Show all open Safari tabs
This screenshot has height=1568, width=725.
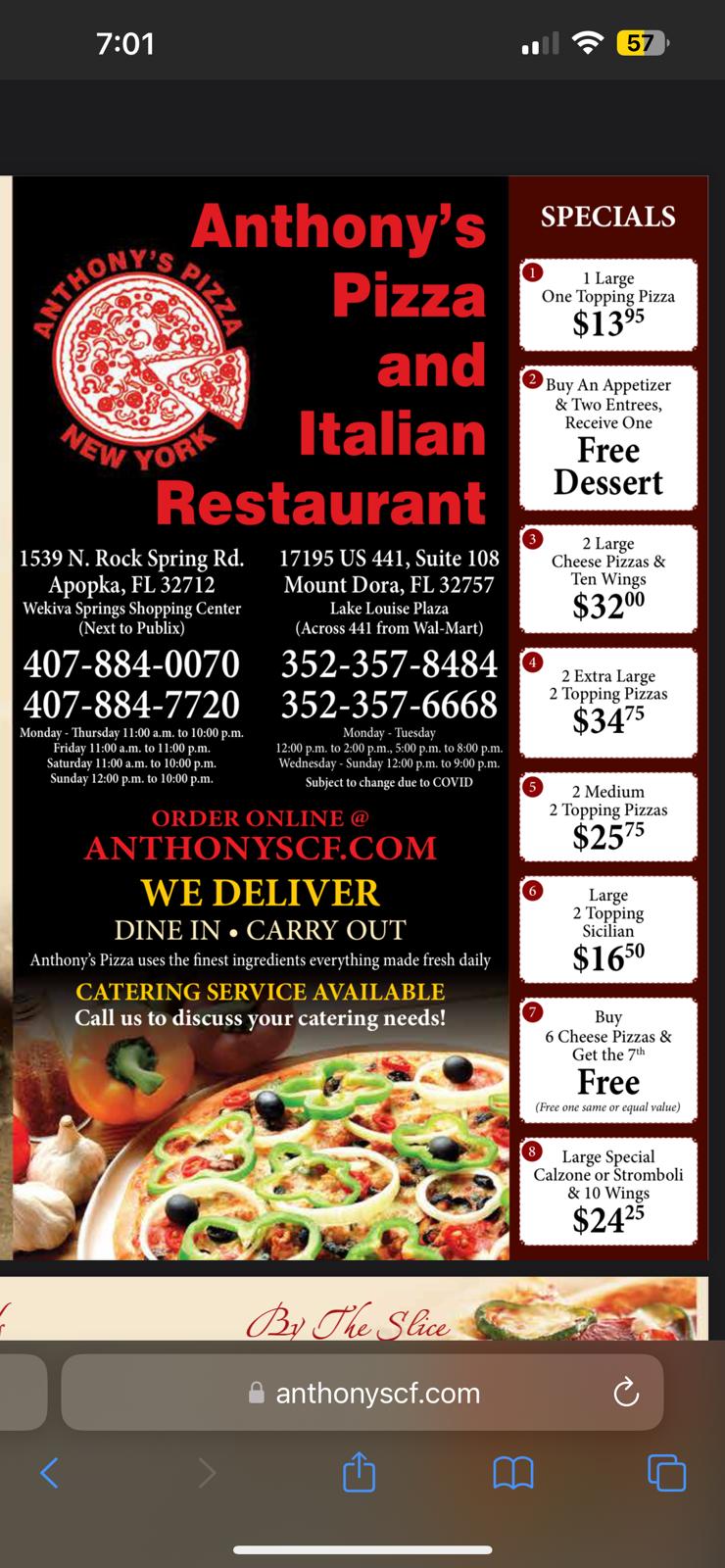pyautogui.click(x=666, y=1472)
